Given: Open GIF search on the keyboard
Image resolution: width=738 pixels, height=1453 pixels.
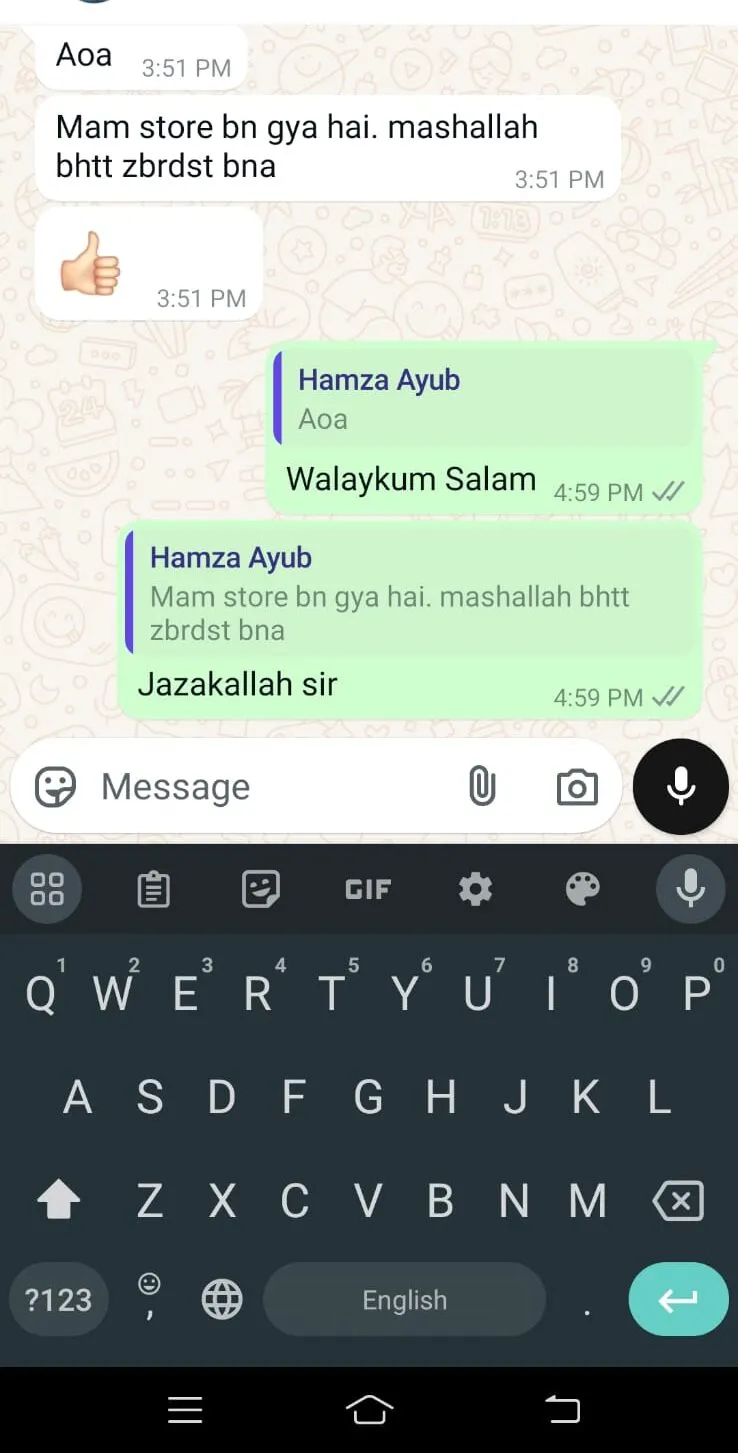Looking at the screenshot, I should click(x=368, y=889).
